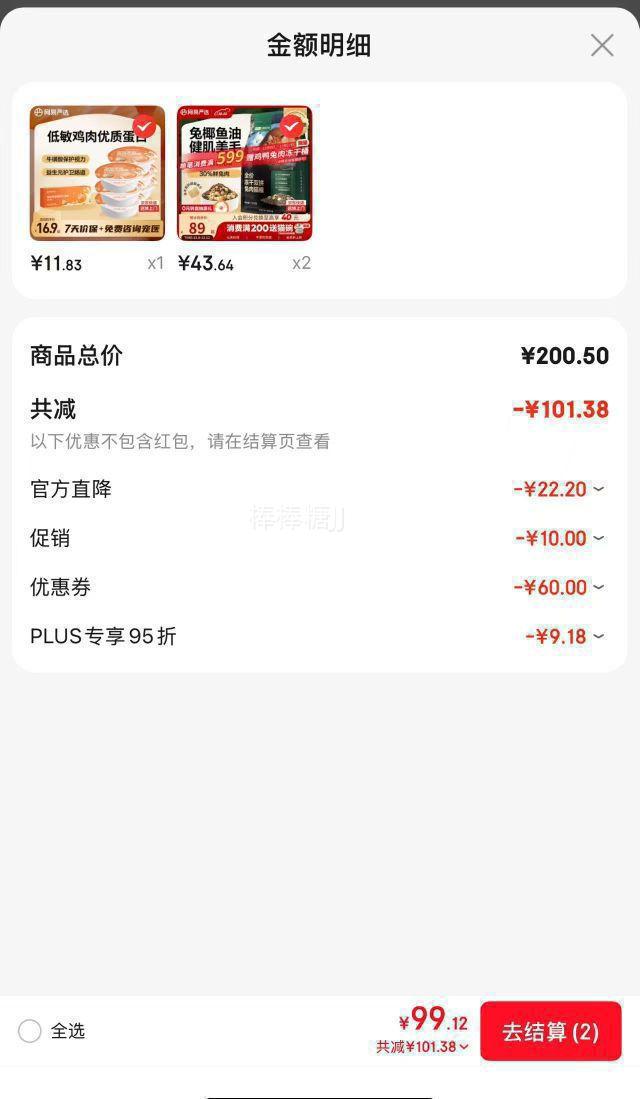640x1099 pixels.
Task: Deselect the ¥43.64 rabbit freeze-dried product thumbnail
Action: pyautogui.click(x=291, y=127)
